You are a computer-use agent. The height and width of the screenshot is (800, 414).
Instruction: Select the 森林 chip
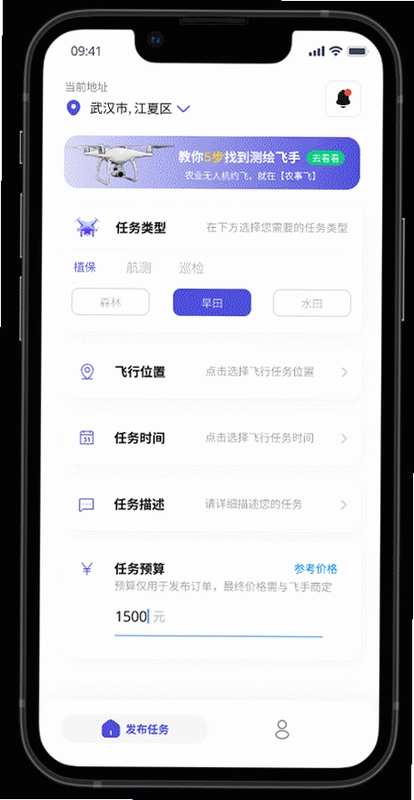(x=110, y=303)
